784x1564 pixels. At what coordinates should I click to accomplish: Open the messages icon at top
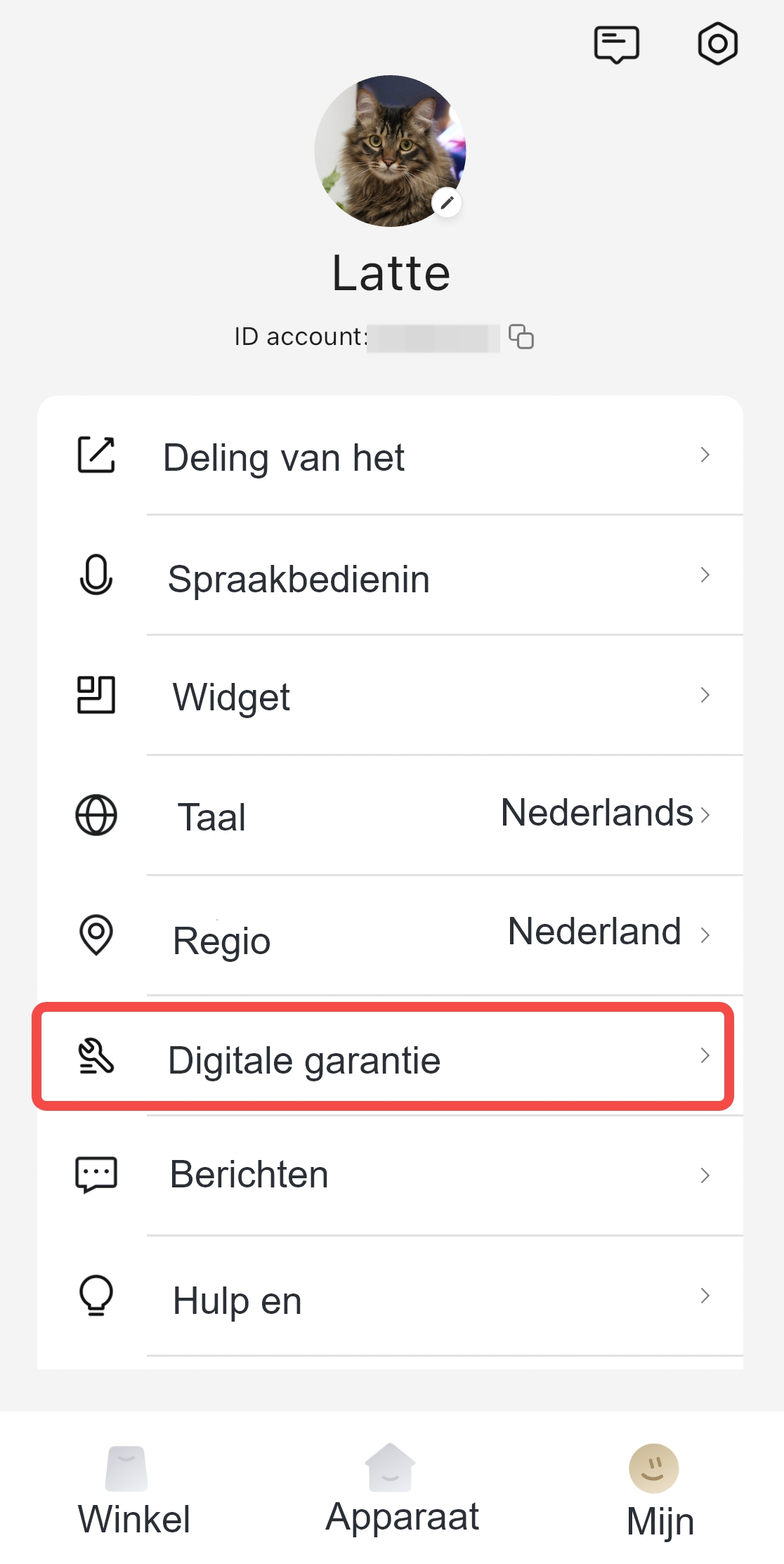[x=616, y=44]
